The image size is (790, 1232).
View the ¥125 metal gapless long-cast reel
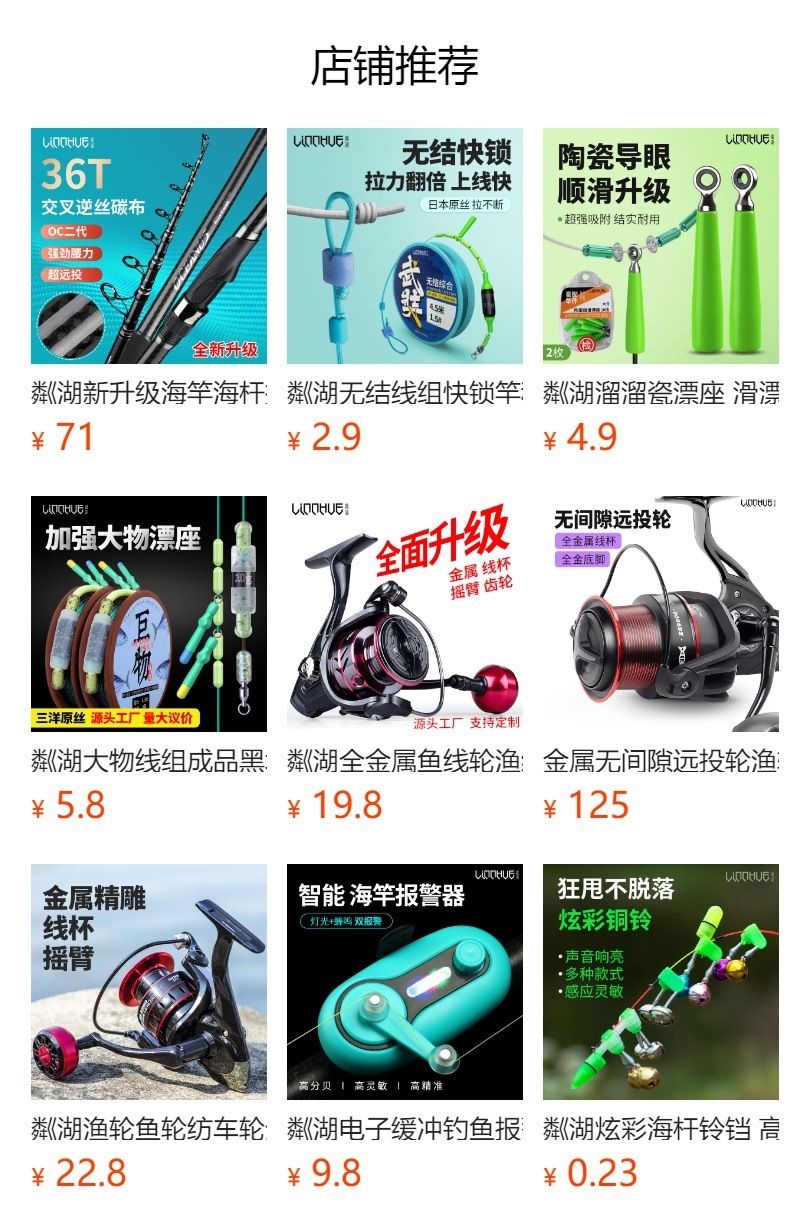tap(660, 614)
